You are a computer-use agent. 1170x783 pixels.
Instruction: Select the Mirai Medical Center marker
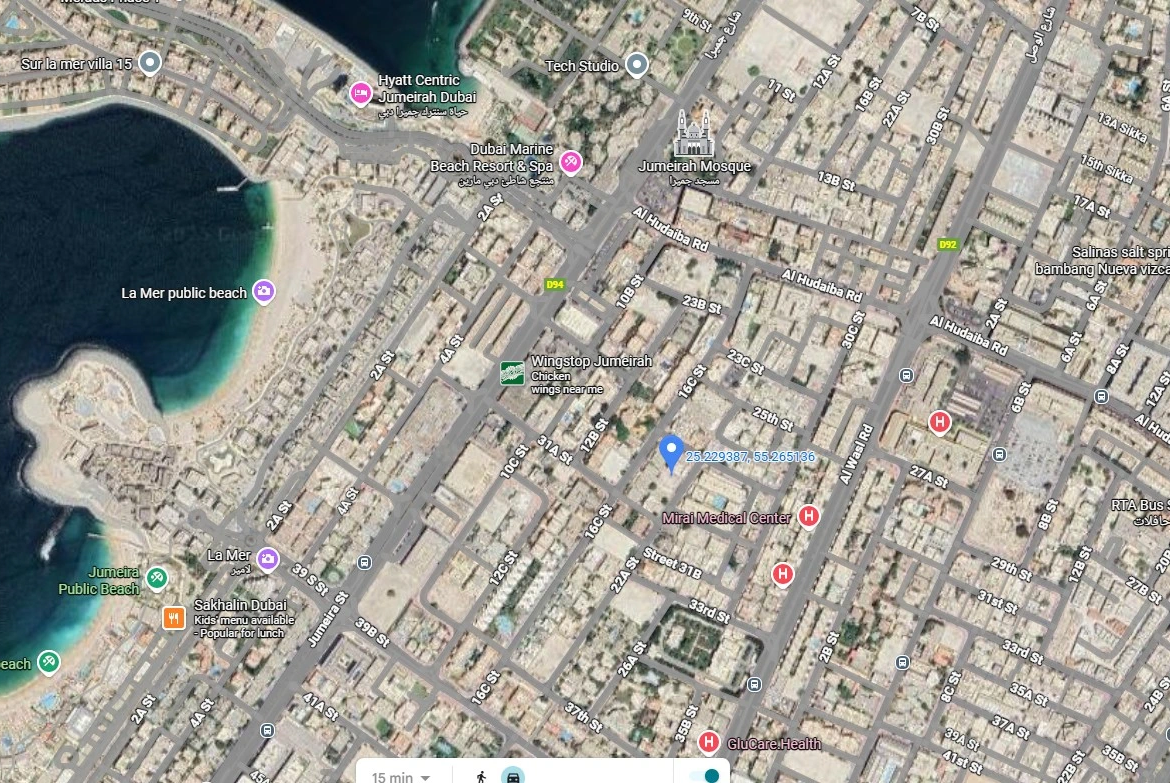point(809,517)
